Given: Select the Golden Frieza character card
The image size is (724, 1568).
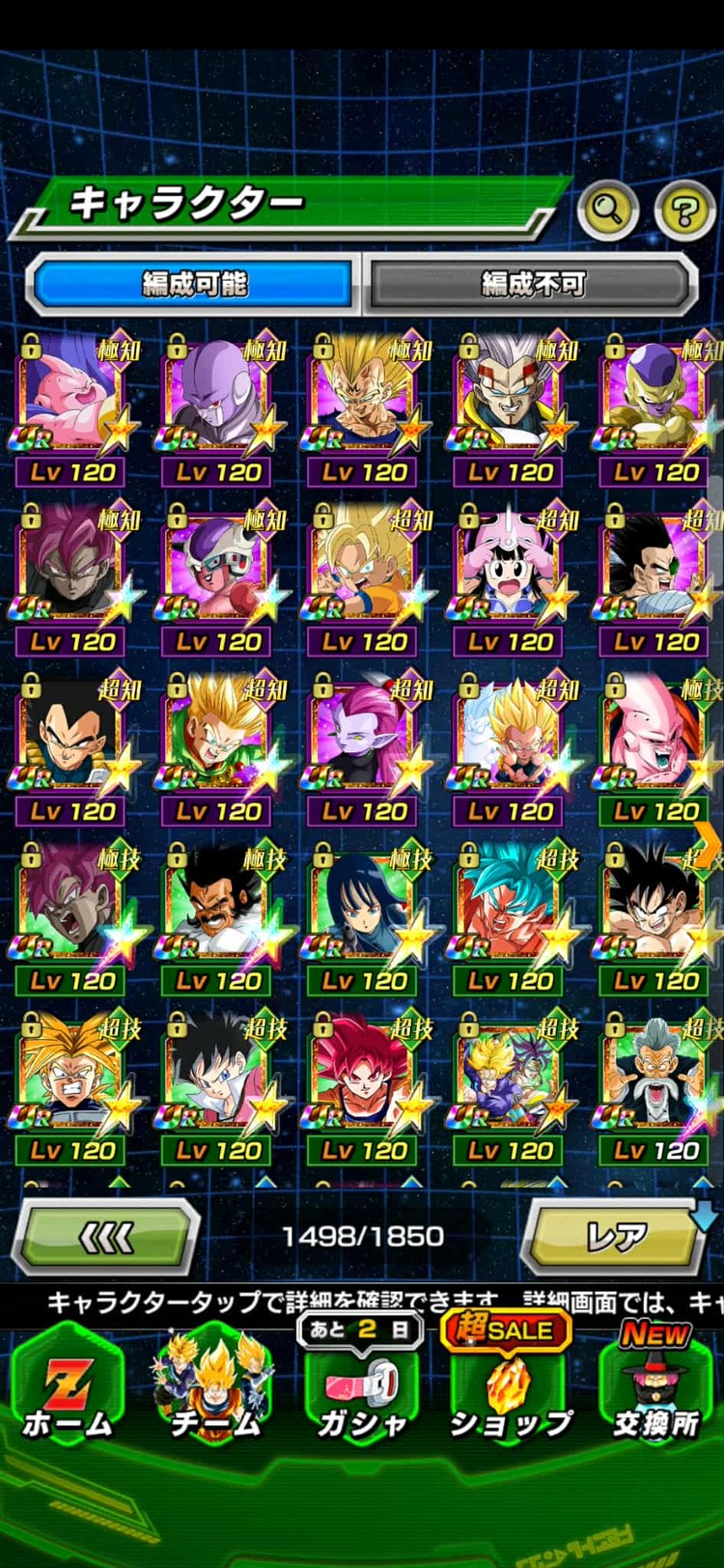Looking at the screenshot, I should pyautogui.click(x=656, y=398).
